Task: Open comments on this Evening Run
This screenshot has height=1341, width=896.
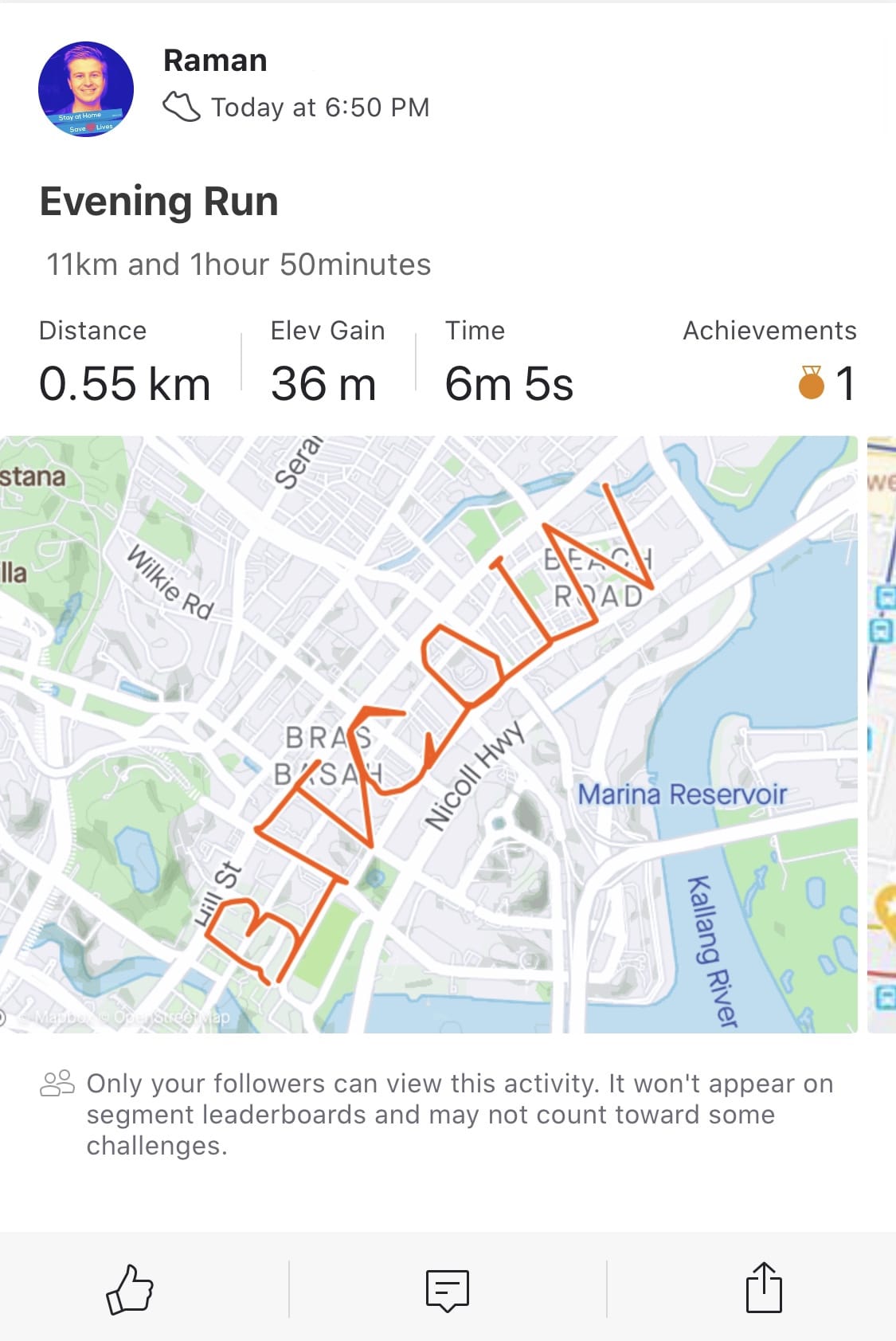Action: tap(448, 1288)
